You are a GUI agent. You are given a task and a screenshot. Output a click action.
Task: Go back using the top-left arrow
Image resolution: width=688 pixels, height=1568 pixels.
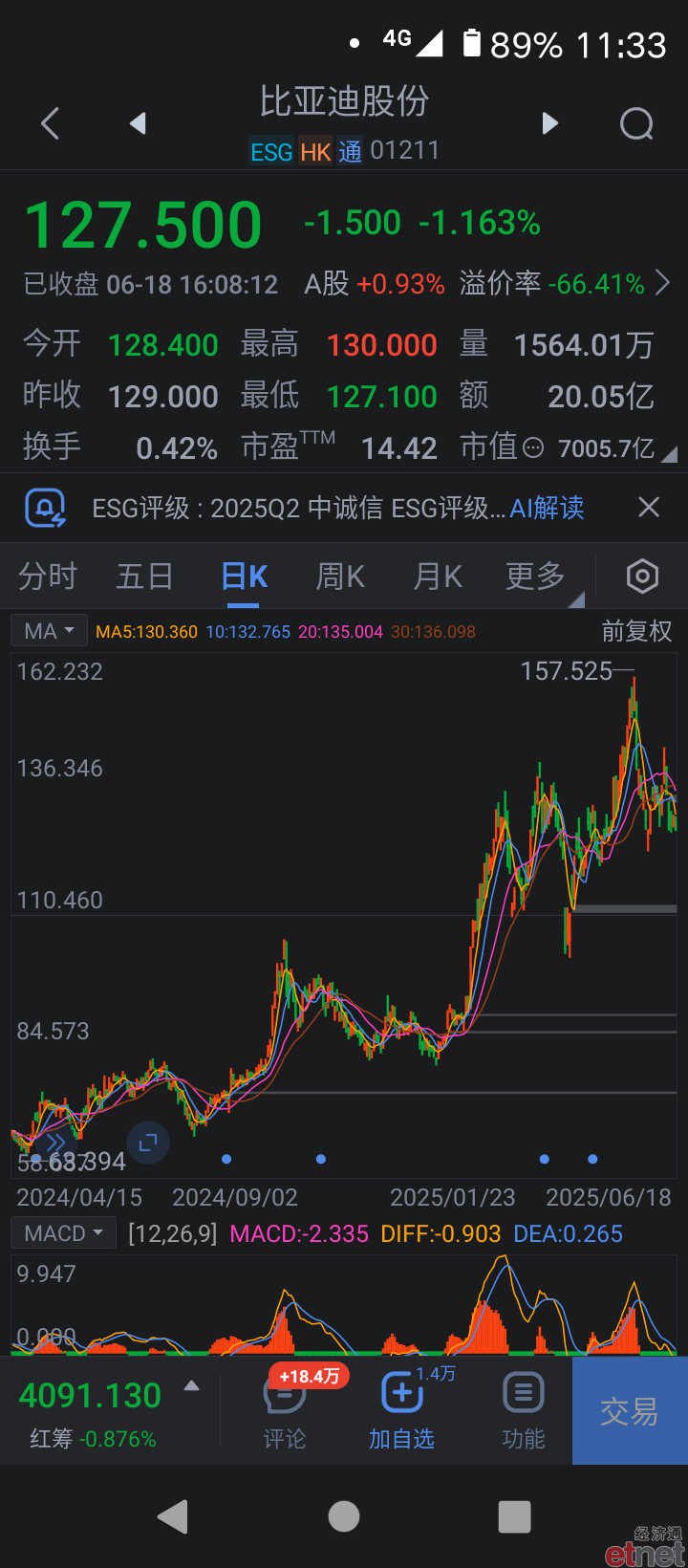point(51,123)
